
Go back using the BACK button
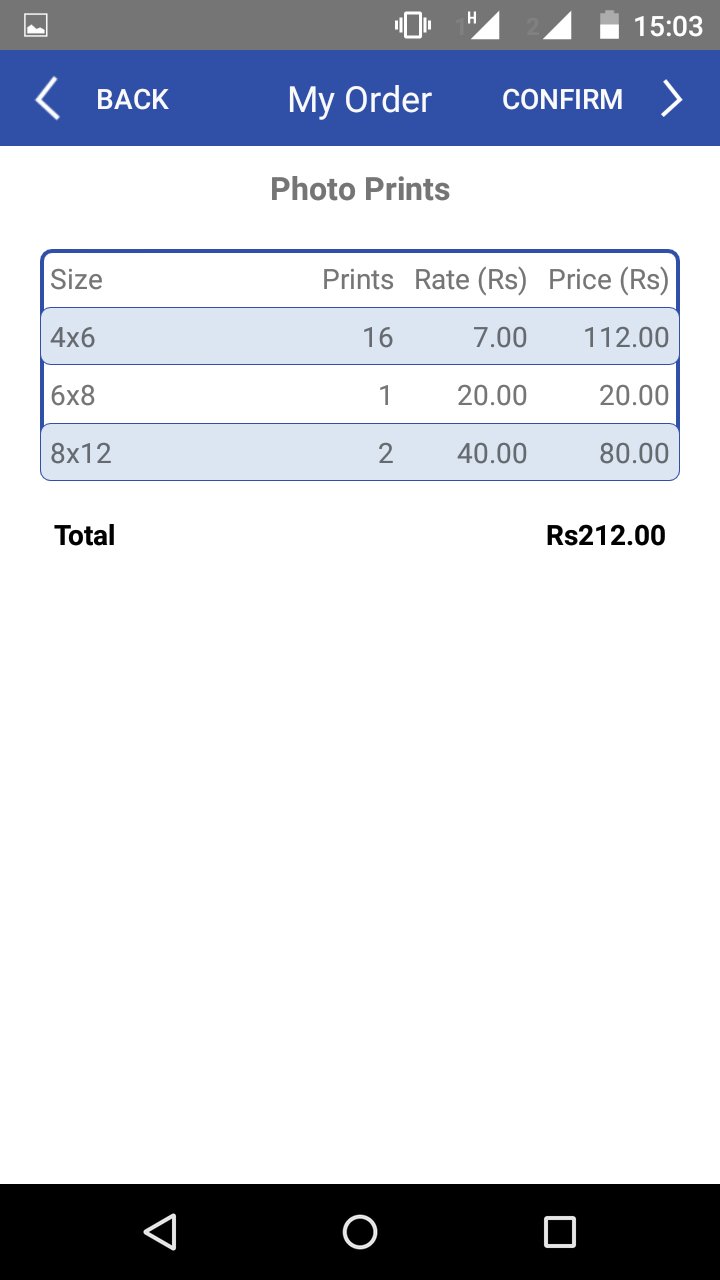(105, 99)
